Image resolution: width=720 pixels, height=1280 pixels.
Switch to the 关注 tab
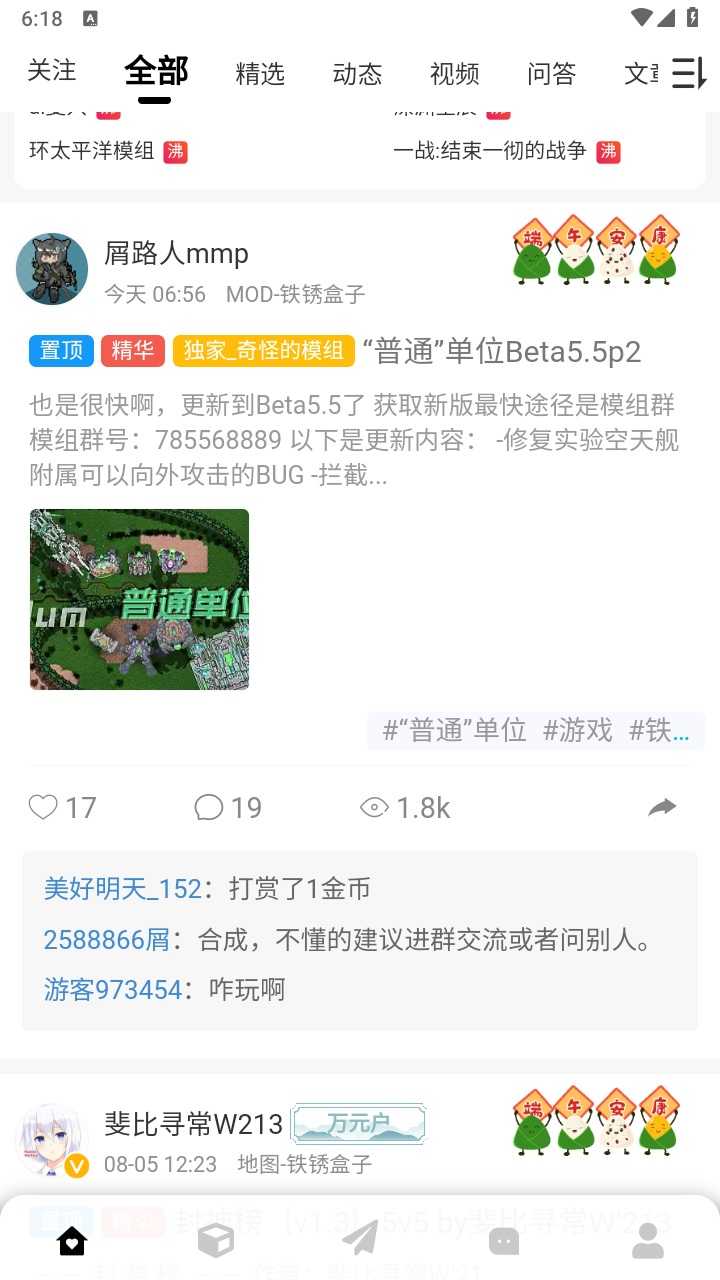(x=52, y=71)
